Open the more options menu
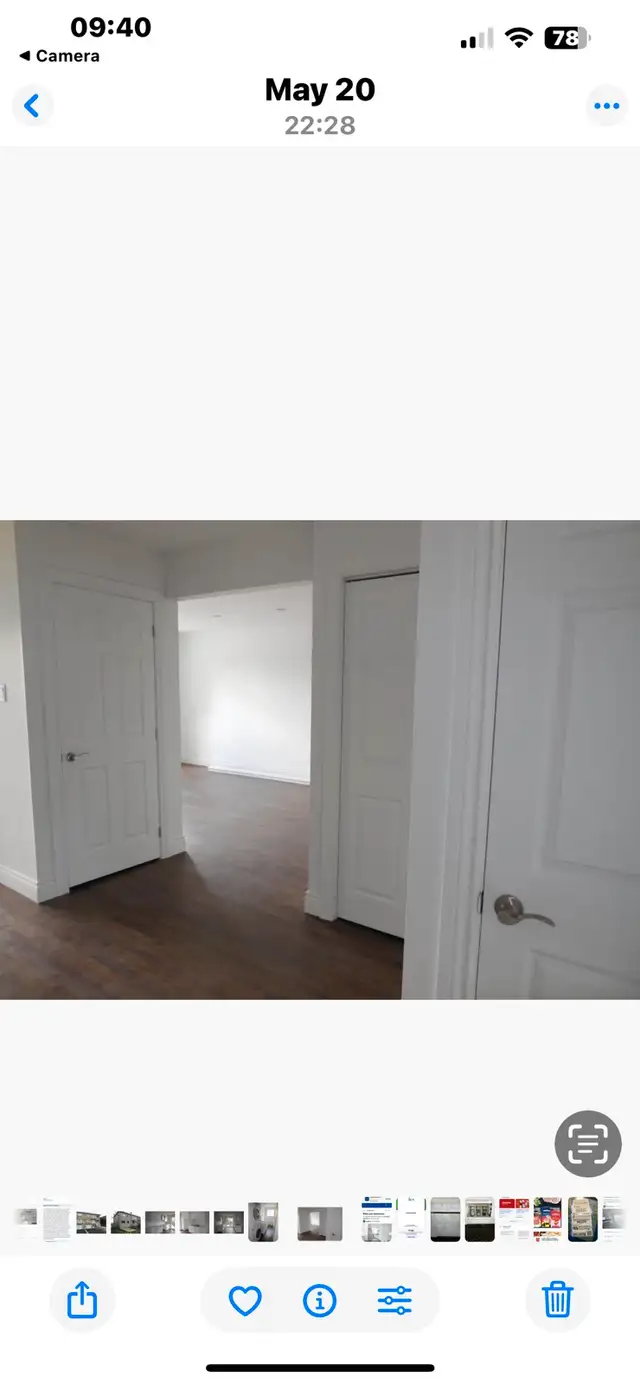The image size is (640, 1384). pos(606,105)
